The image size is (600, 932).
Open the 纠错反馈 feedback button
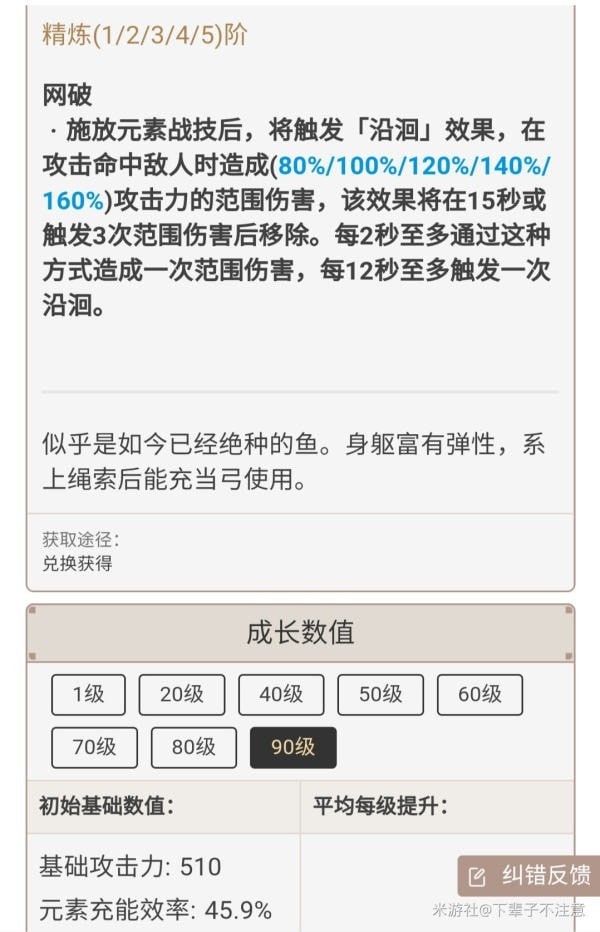(529, 876)
